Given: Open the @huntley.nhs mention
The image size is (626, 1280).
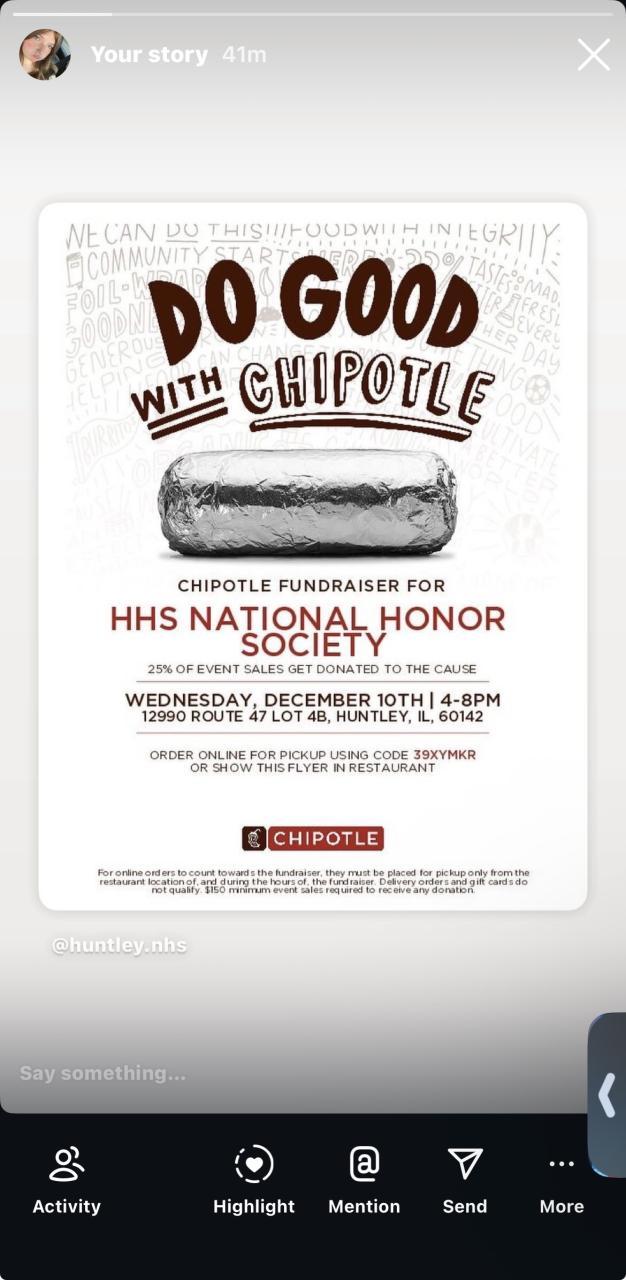Looking at the screenshot, I should (x=119, y=945).
